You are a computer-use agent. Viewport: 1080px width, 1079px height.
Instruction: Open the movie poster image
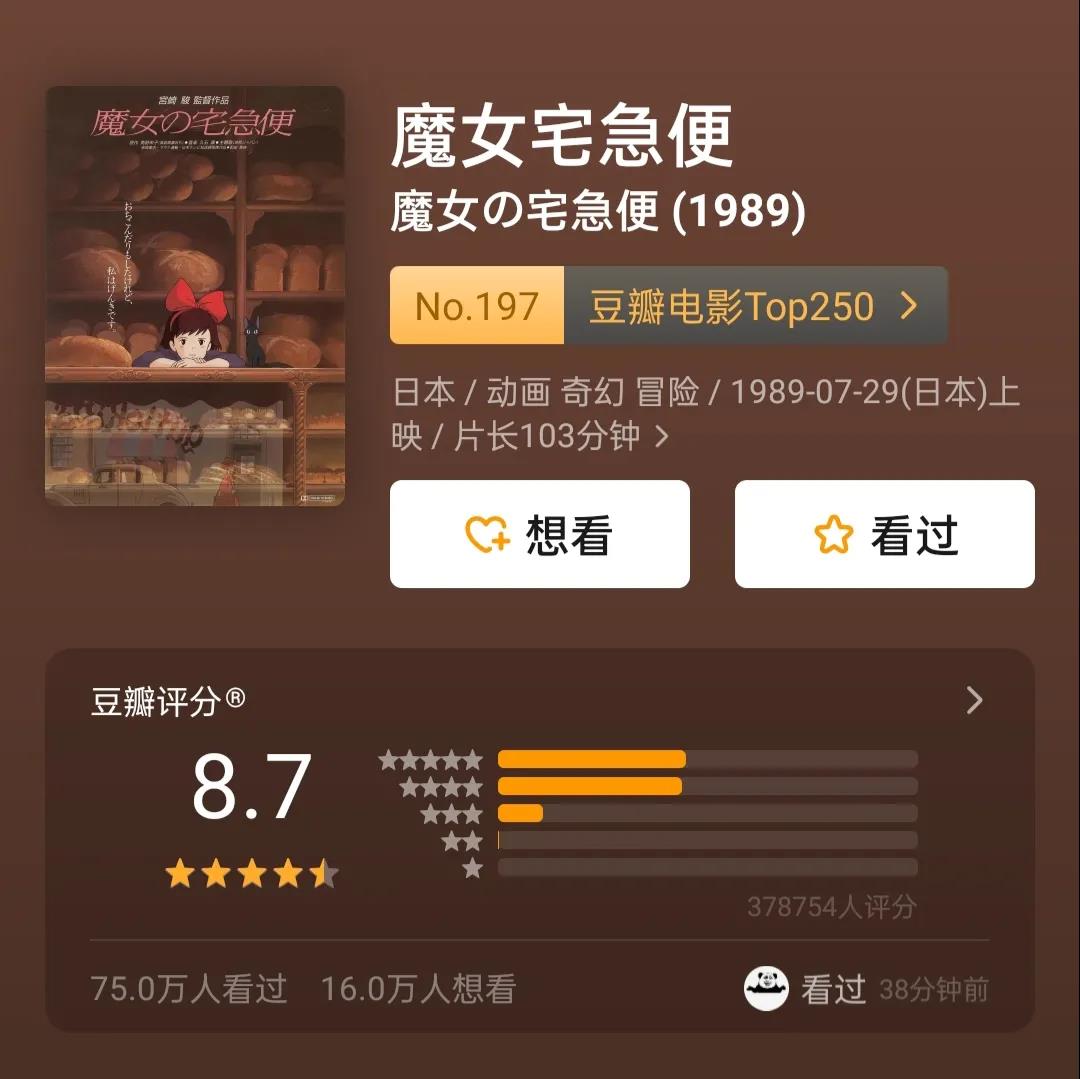[195, 296]
